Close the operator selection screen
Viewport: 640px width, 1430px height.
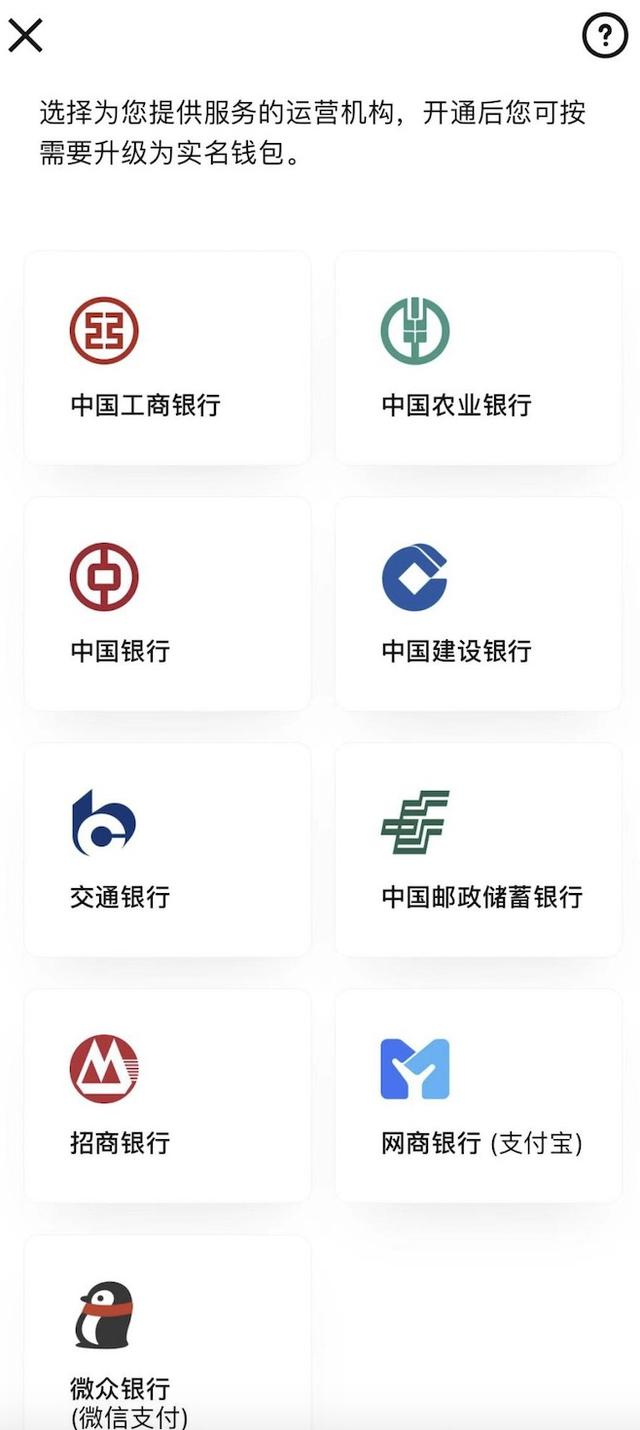tap(25, 36)
